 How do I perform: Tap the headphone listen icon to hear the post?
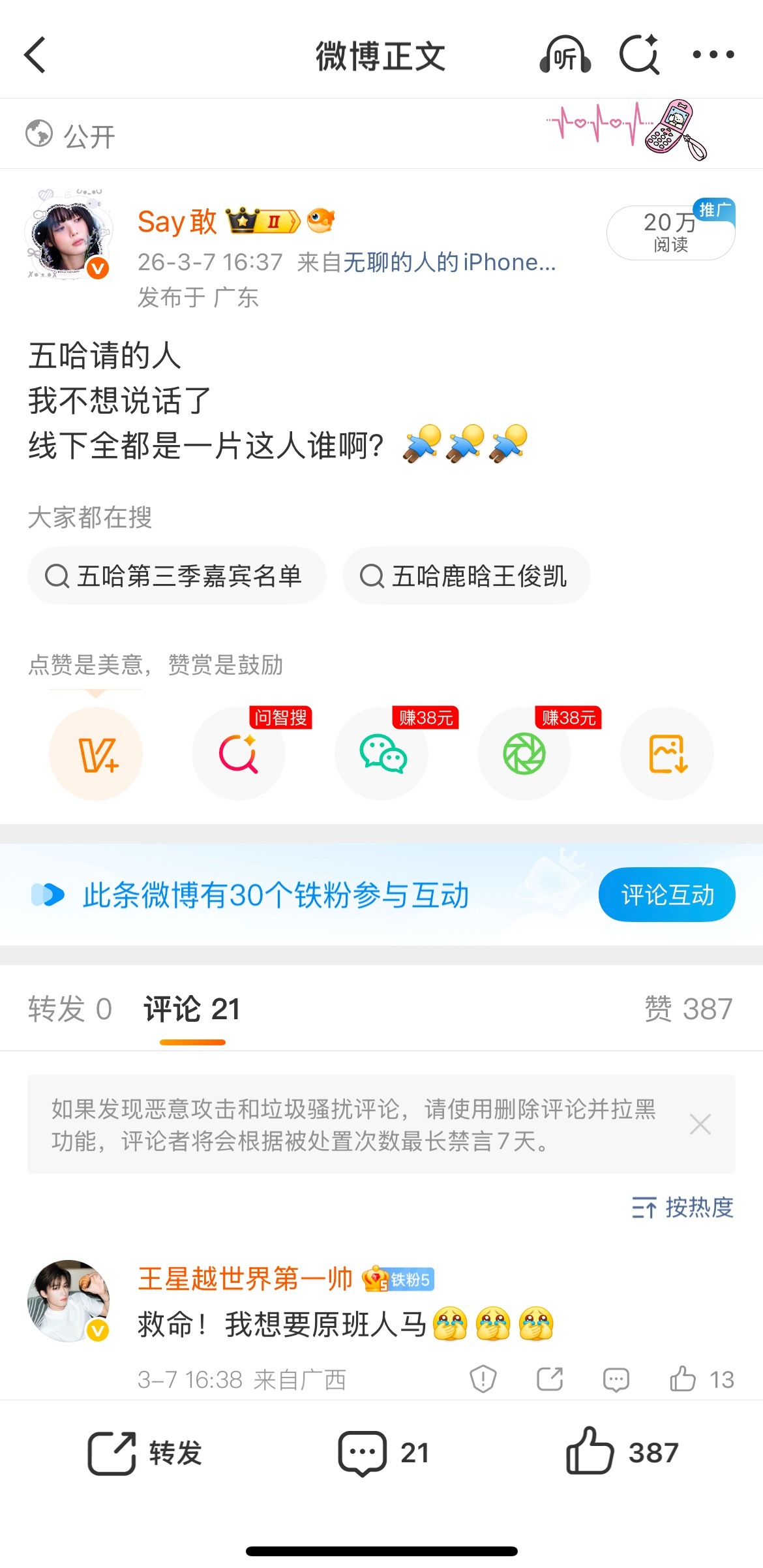565,55
